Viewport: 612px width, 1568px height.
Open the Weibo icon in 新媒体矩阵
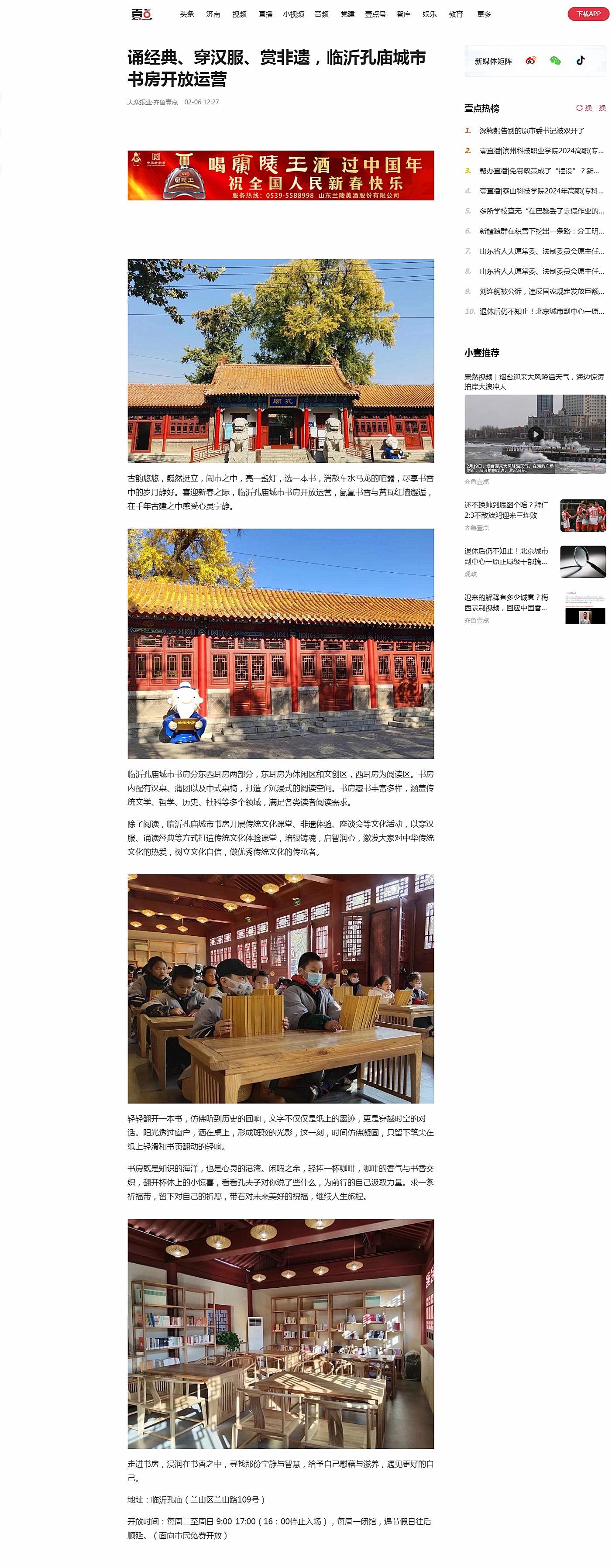[531, 60]
